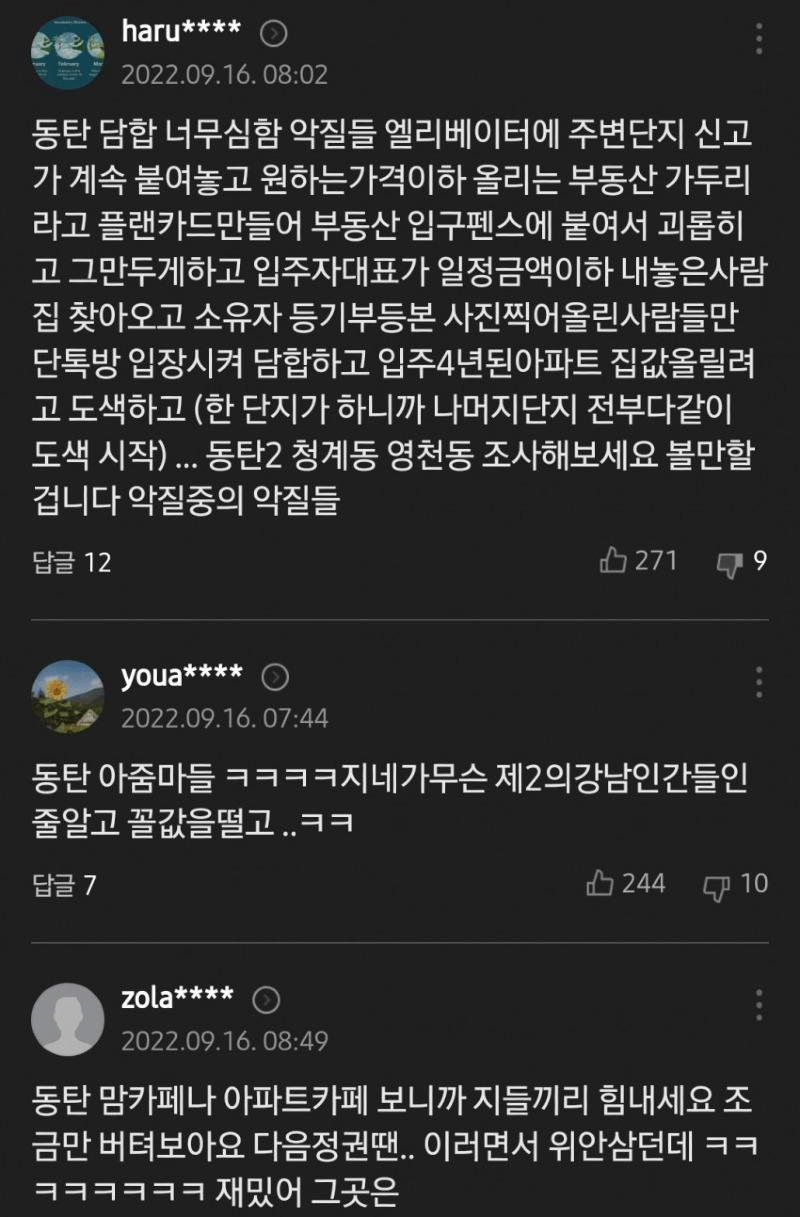Screen dimensions: 800x1217
Task: Select username haru**** to view their profile
Action: pos(182,29)
